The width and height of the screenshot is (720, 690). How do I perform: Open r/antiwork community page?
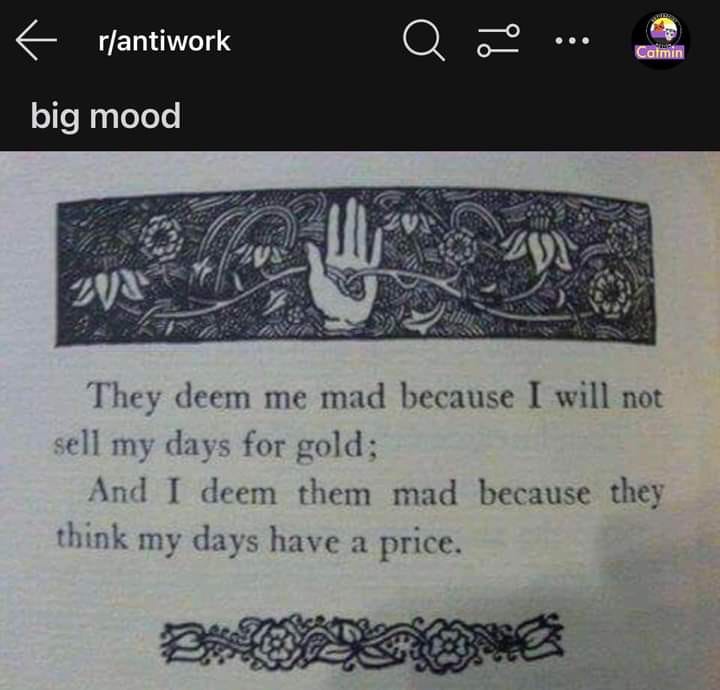pos(164,41)
